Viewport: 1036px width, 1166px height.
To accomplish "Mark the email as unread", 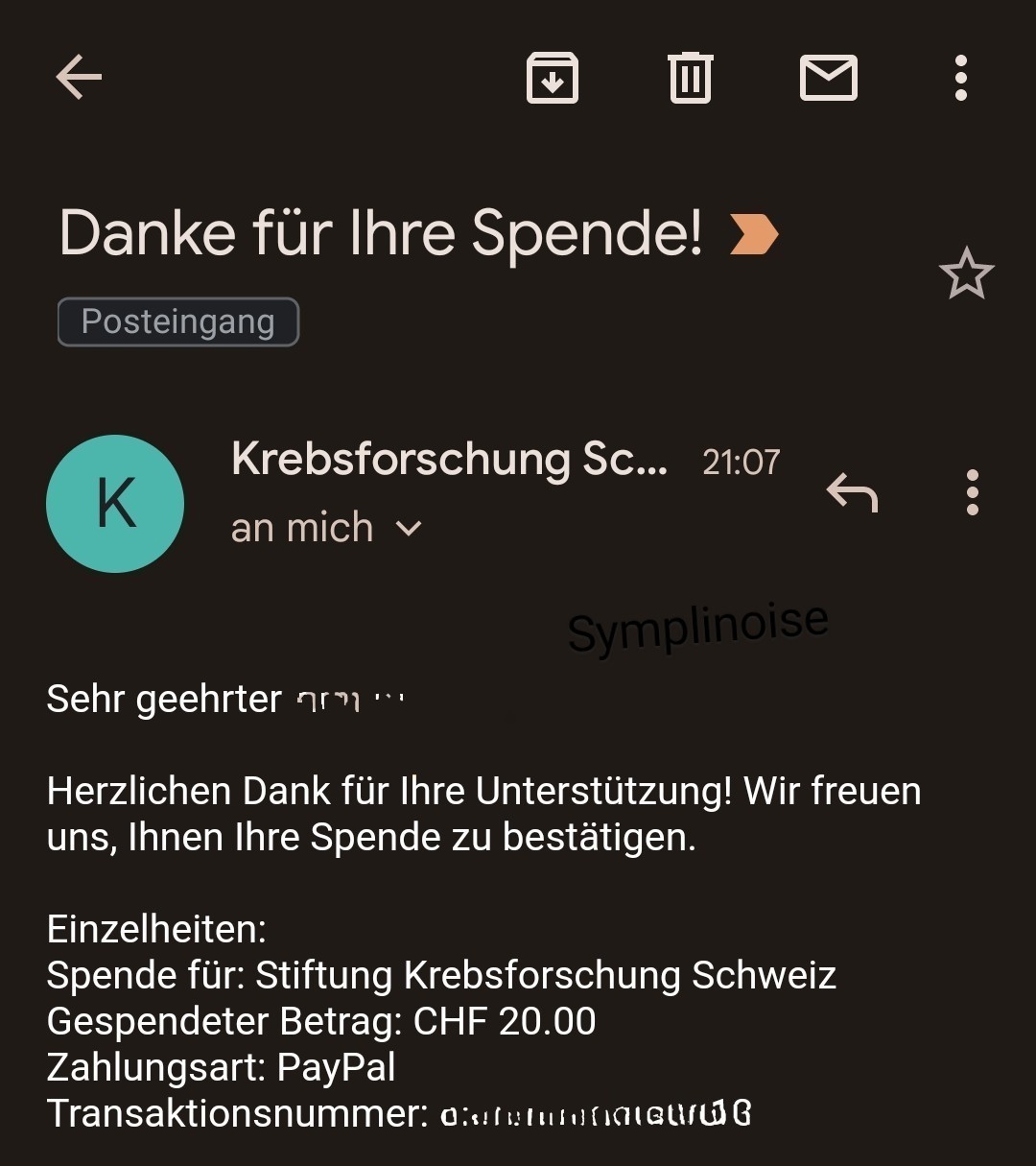I will coord(829,78).
